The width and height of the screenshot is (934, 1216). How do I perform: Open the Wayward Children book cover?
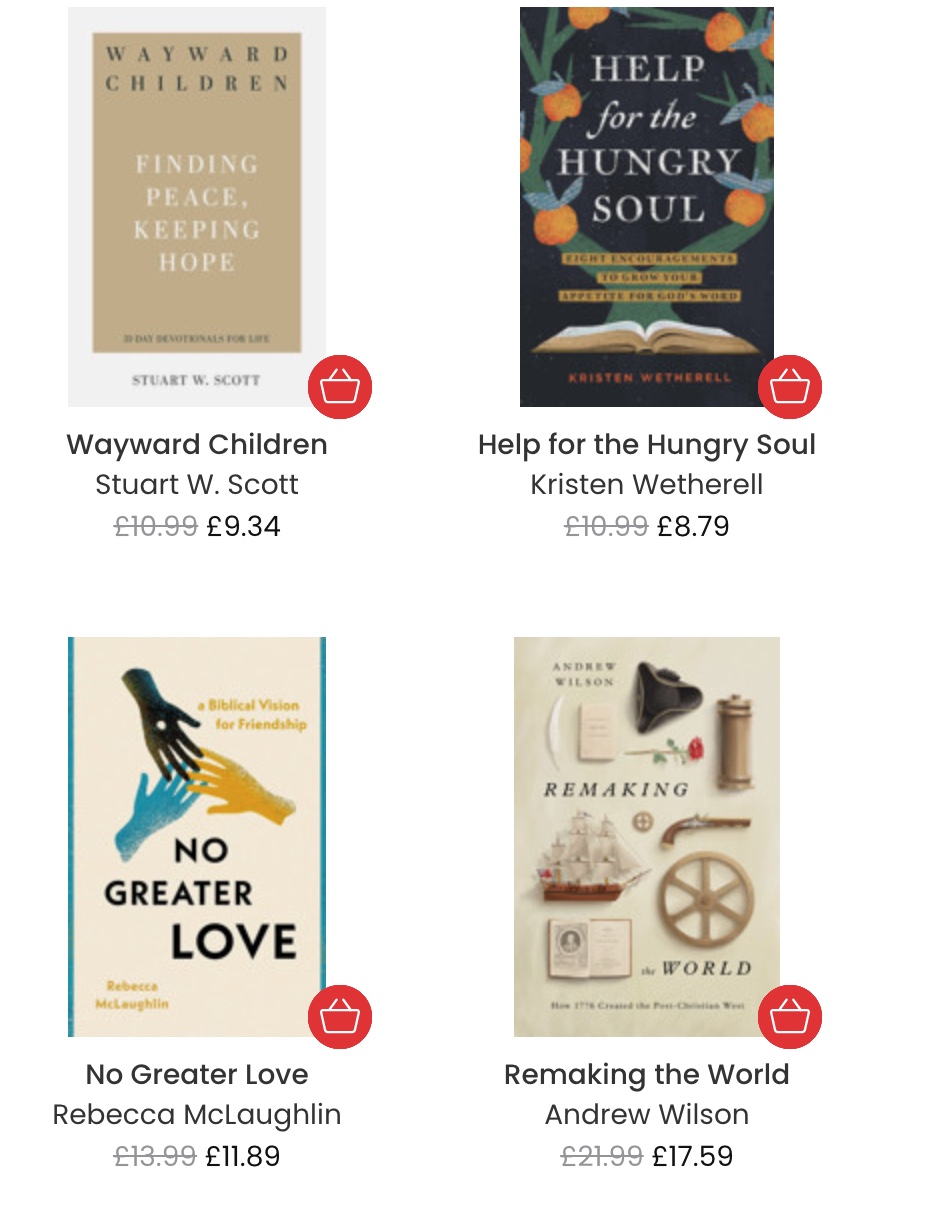197,200
